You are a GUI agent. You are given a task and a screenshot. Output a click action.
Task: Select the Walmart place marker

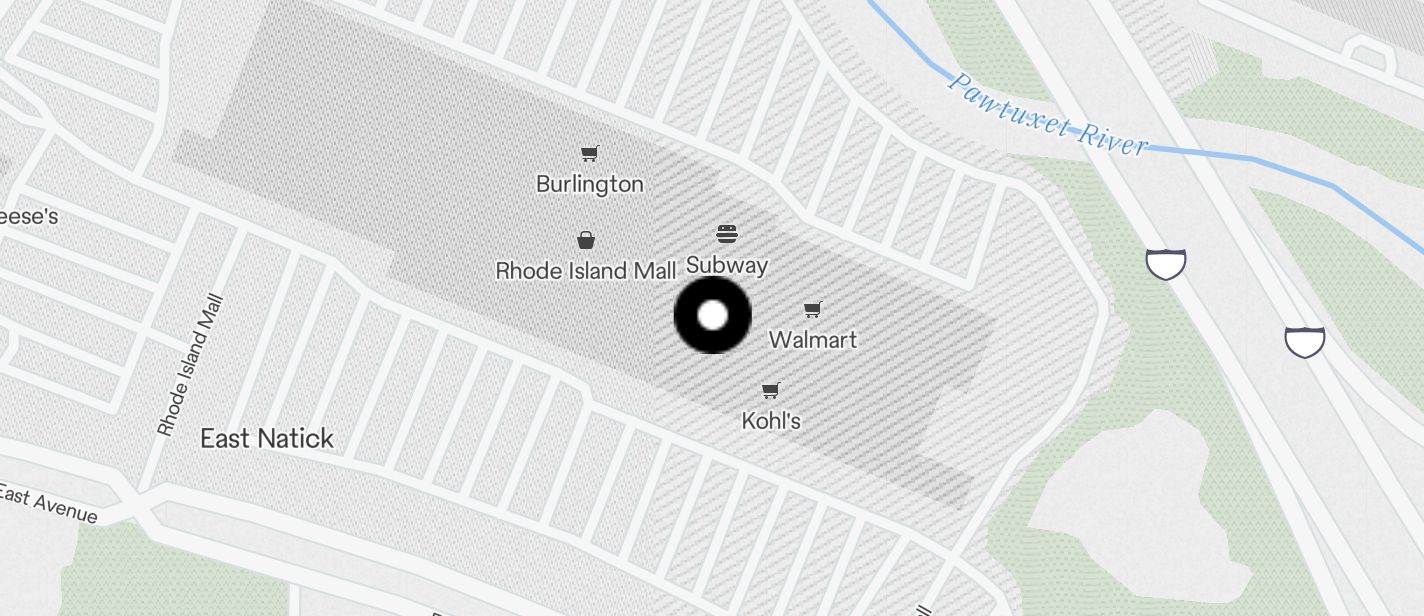coord(813,310)
